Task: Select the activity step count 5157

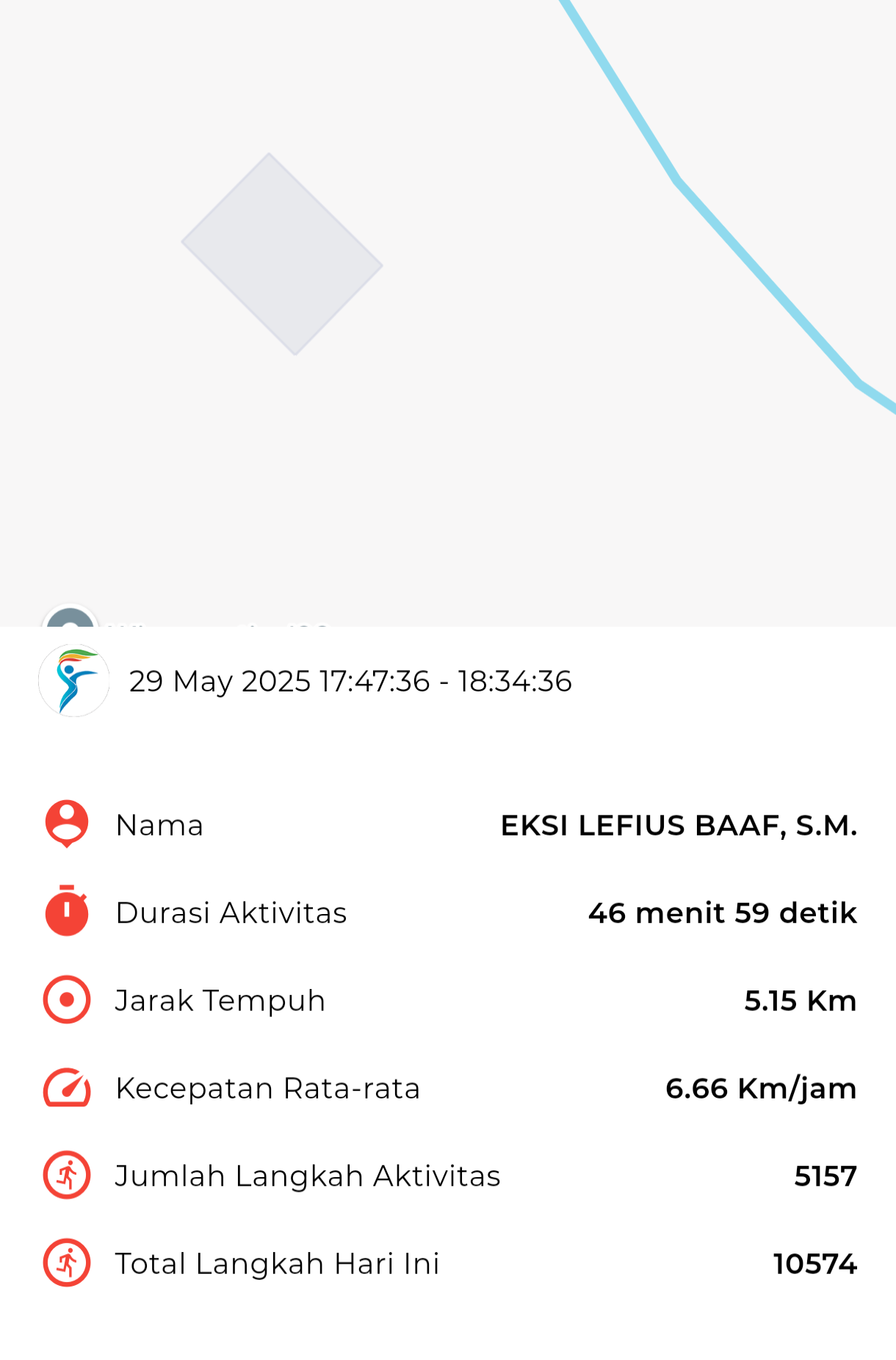Action: point(825,1176)
